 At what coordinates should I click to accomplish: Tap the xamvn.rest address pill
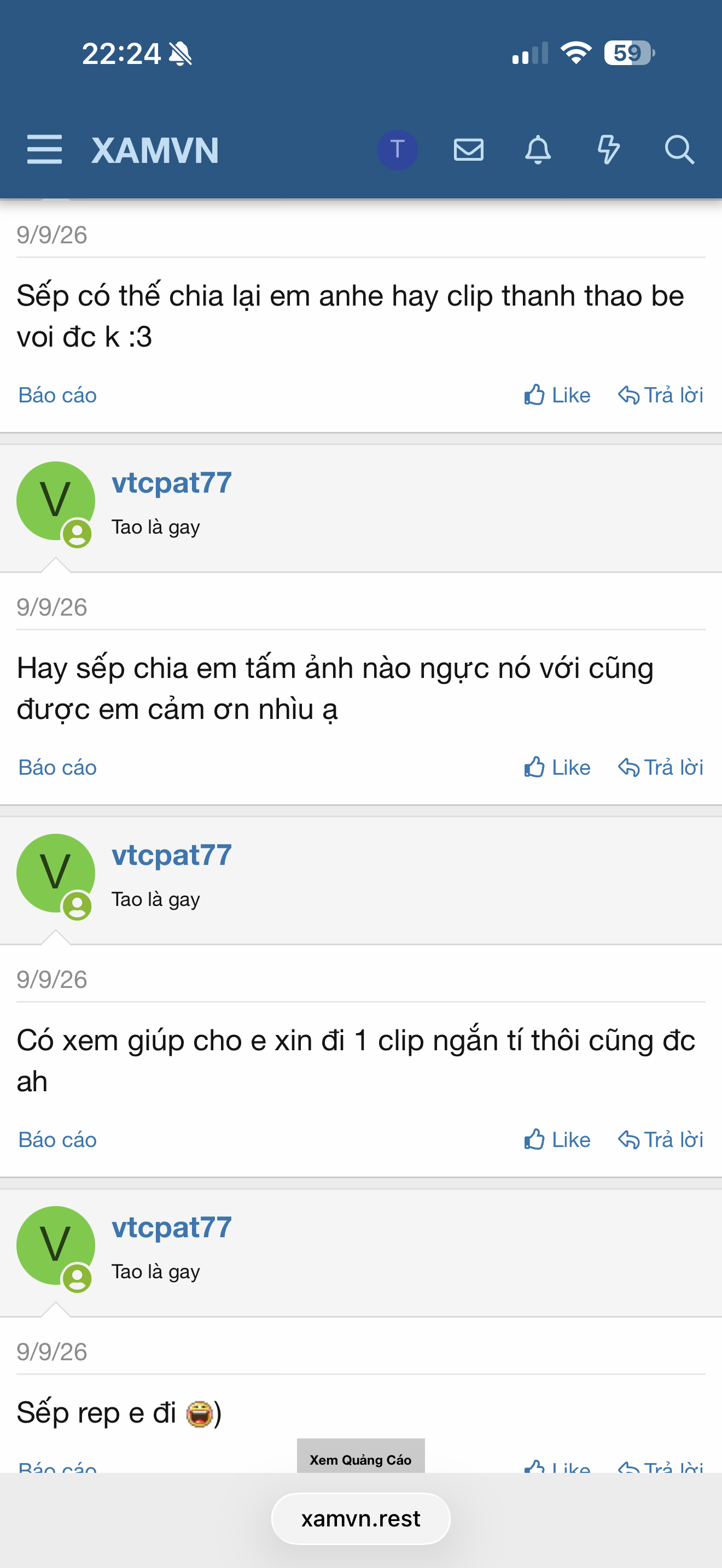pos(360,1519)
